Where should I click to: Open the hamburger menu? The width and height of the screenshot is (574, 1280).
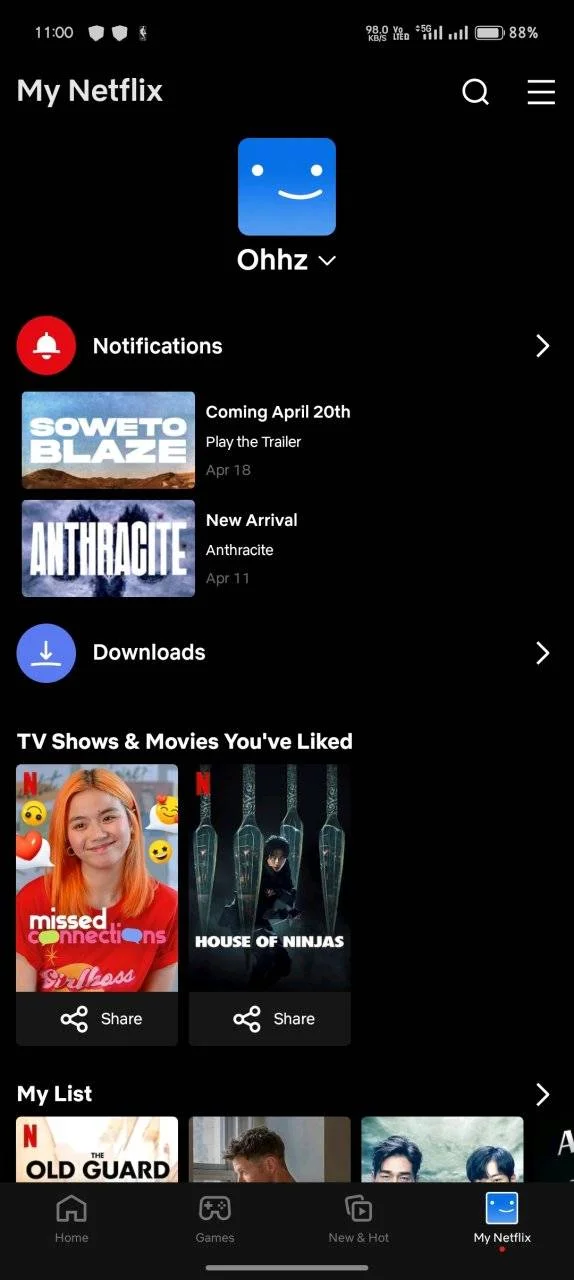[541, 92]
